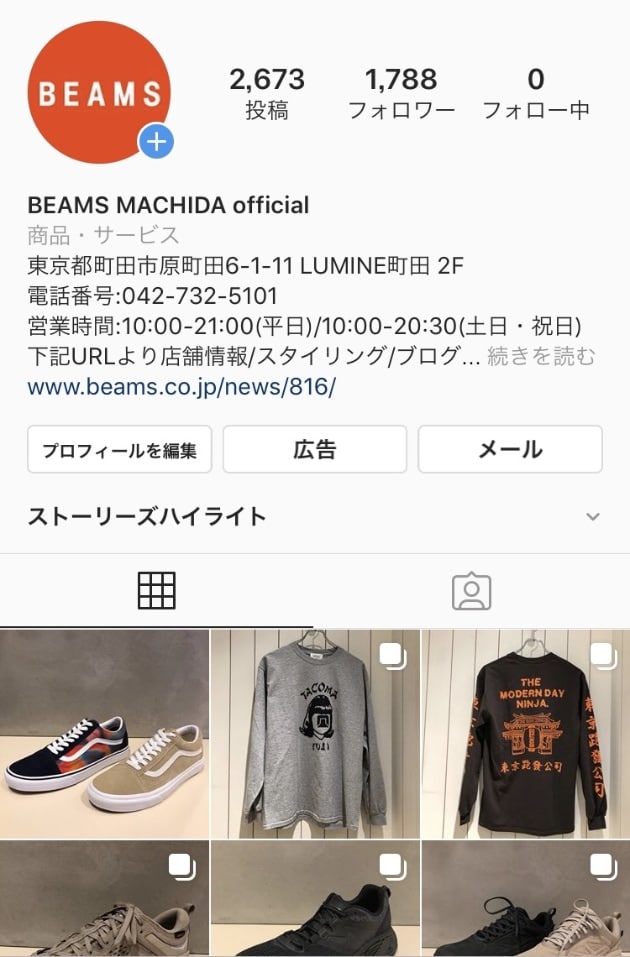Viewport: 630px width, 957px height.
Task: Open the Vans sneakers post
Action: click(104, 733)
